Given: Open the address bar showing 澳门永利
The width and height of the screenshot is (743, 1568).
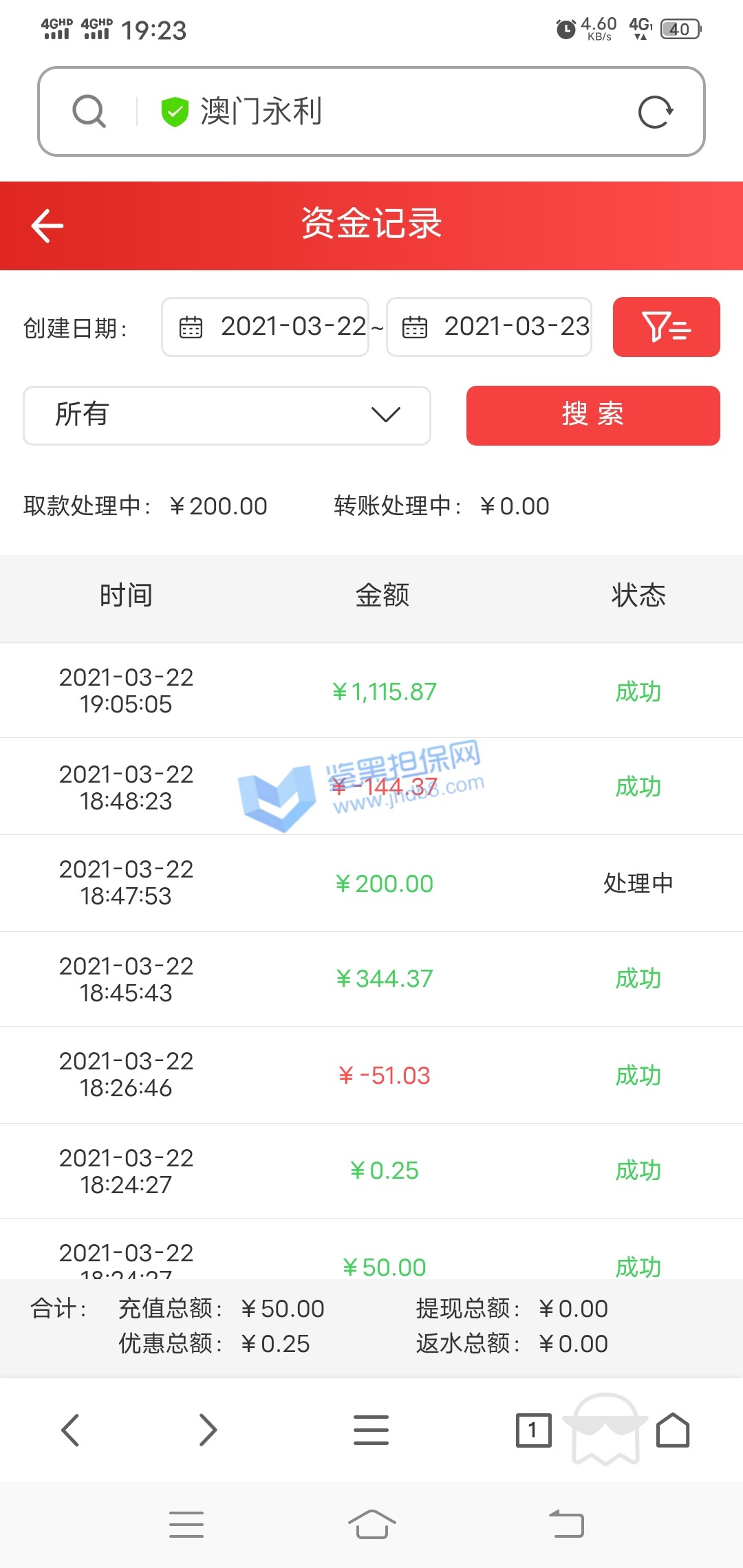Looking at the screenshot, I should point(385,111).
